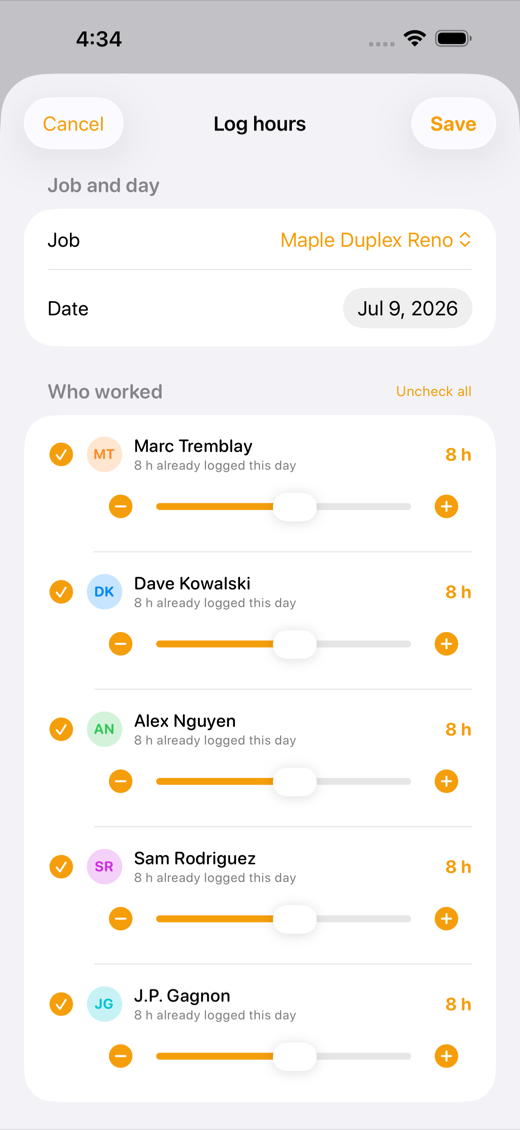Add hours for Dave Kowalski
Screen dimensions: 520x1130
click(447, 644)
